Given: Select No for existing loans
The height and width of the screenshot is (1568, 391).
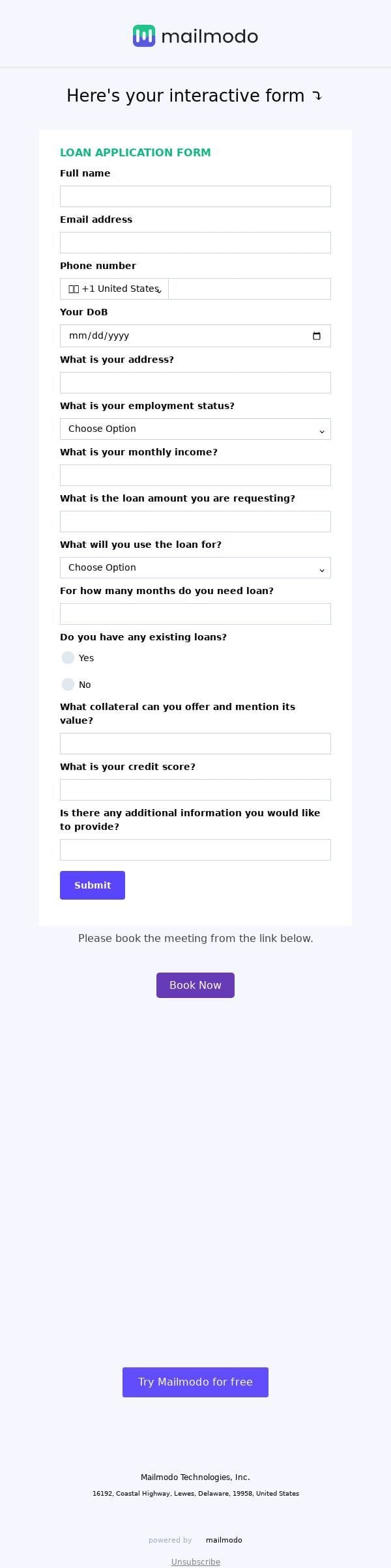Looking at the screenshot, I should pos(68,685).
